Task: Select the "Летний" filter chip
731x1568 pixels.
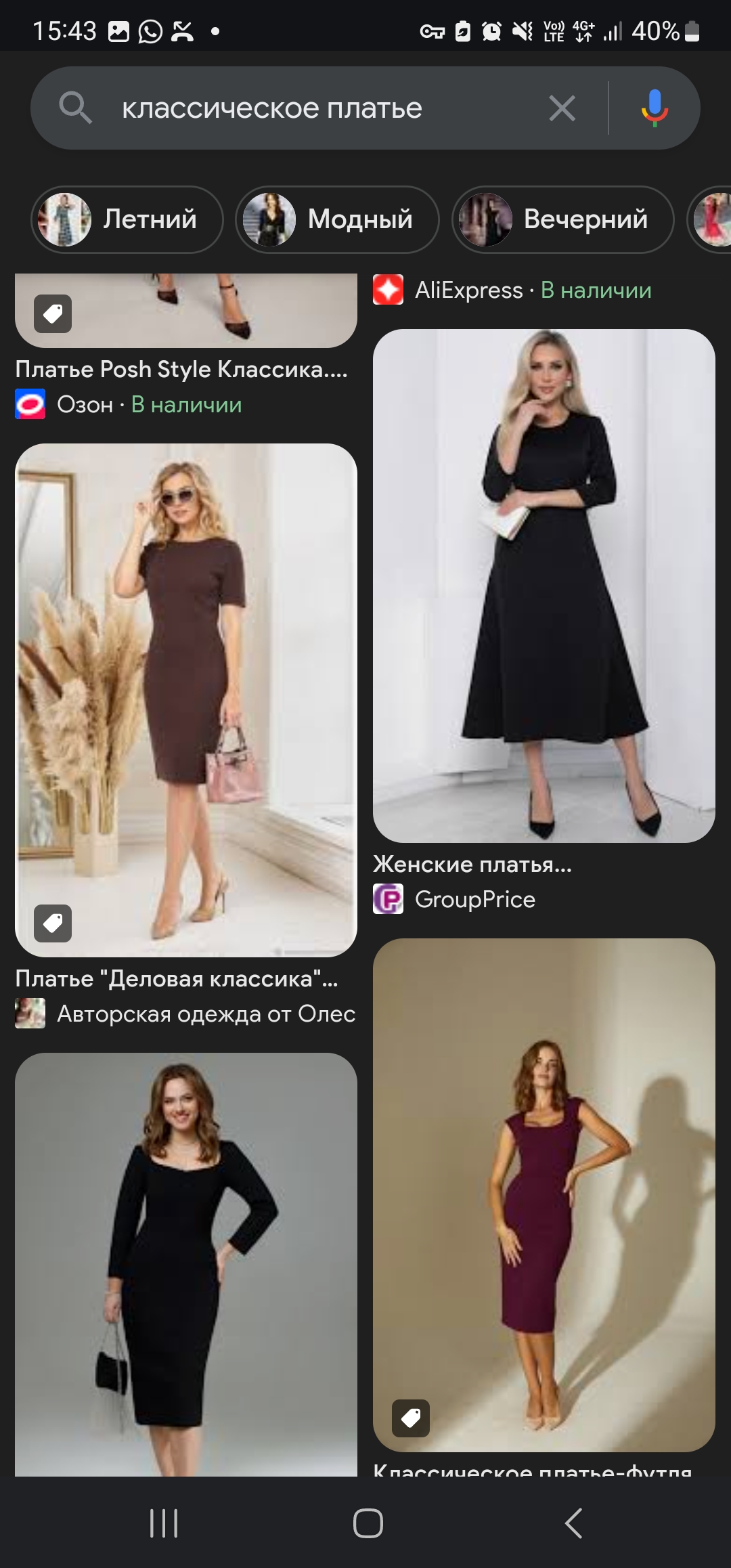Action: 127,219
